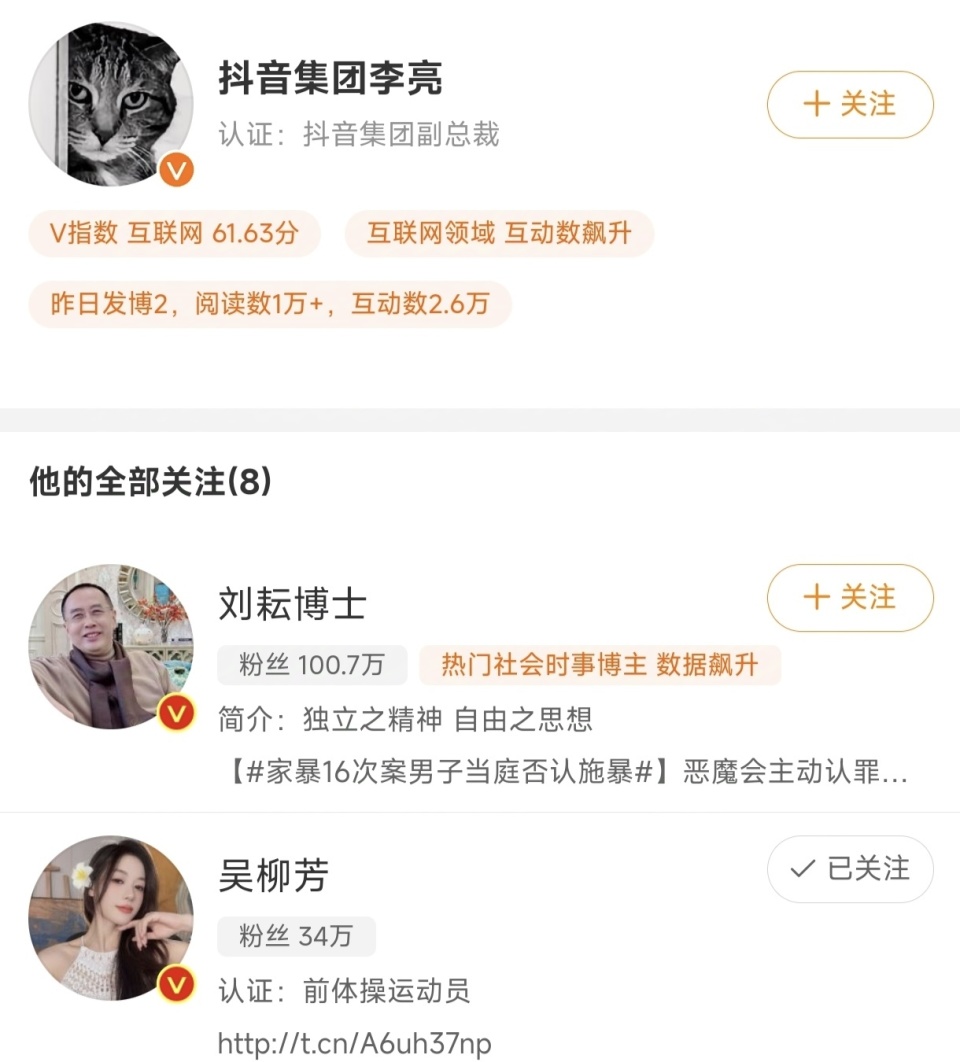This screenshot has width=960, height=1062.
Task: Click 抖音集团李亮's cat avatar image
Action: pyautogui.click(x=113, y=100)
